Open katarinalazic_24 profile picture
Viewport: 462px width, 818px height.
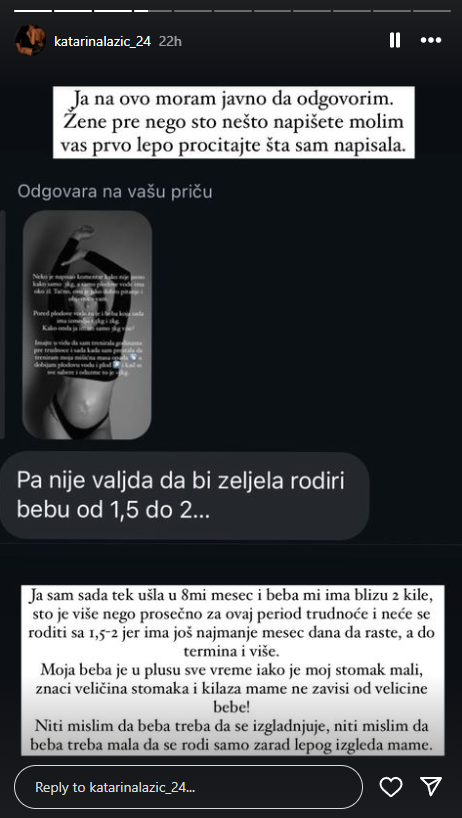pos(30,40)
